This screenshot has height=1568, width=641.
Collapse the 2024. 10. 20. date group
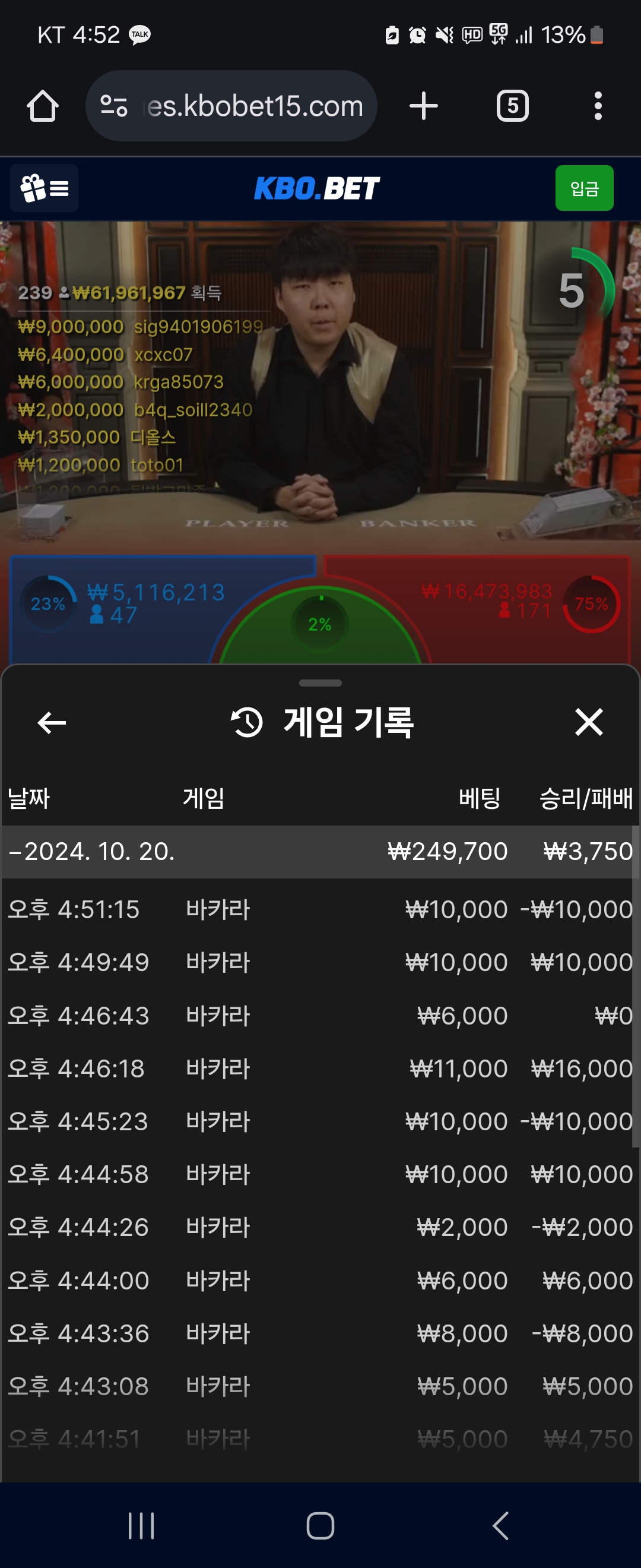coord(91,852)
